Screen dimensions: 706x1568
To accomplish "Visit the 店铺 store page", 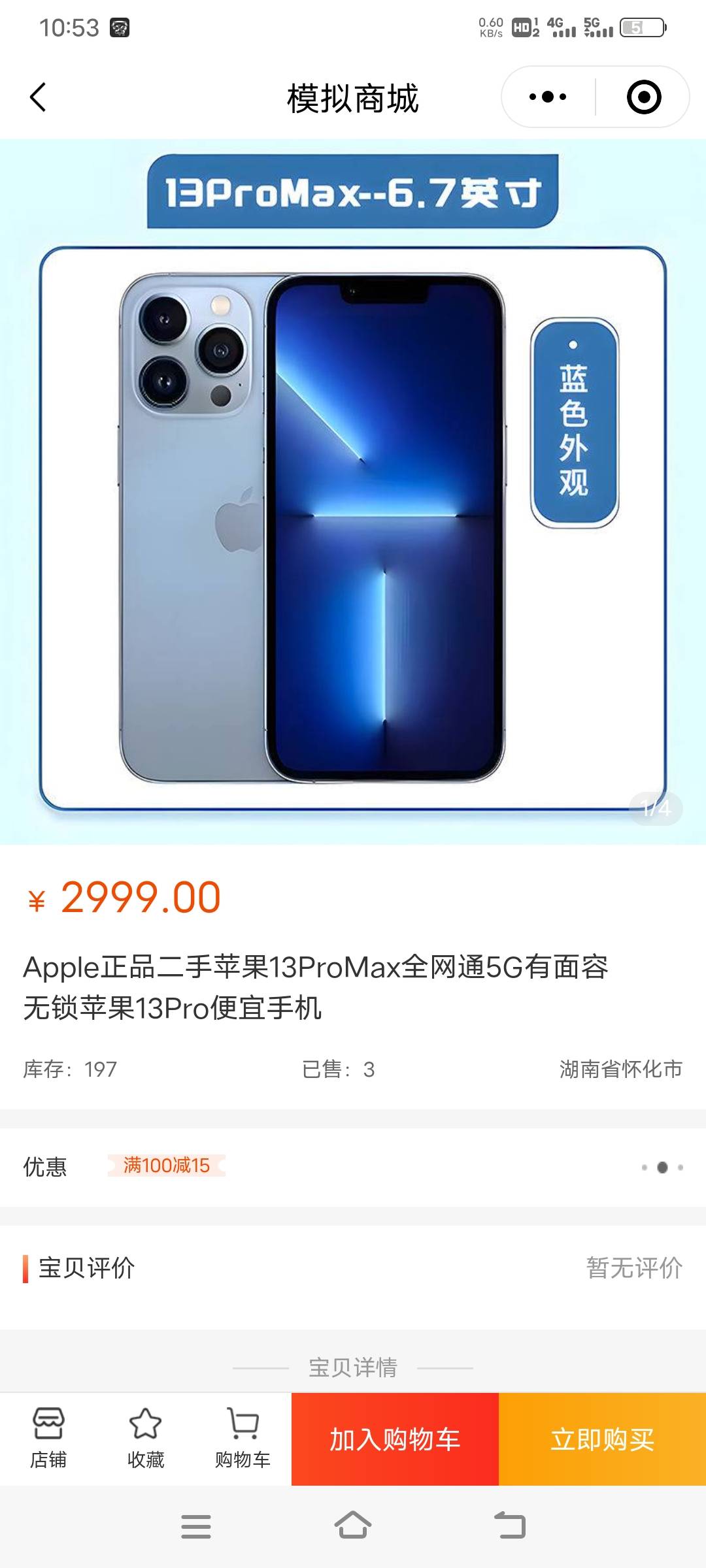I will coord(48,1438).
